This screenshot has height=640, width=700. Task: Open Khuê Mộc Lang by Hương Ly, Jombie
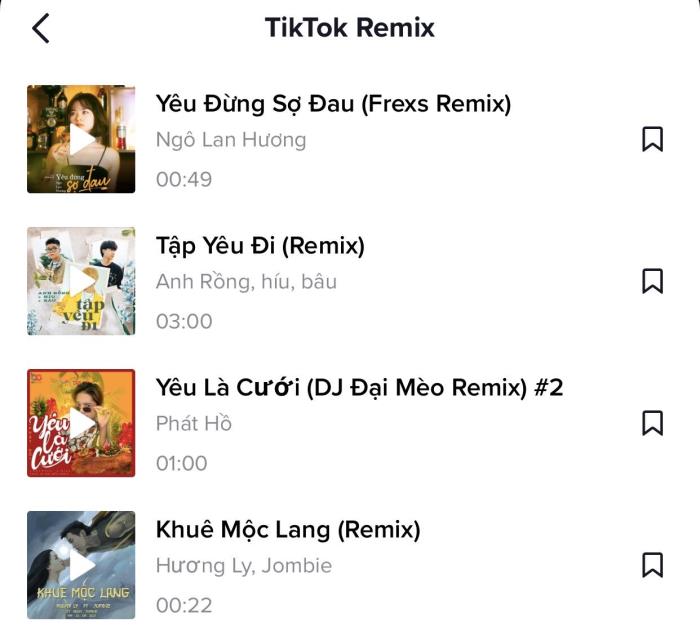point(288,530)
